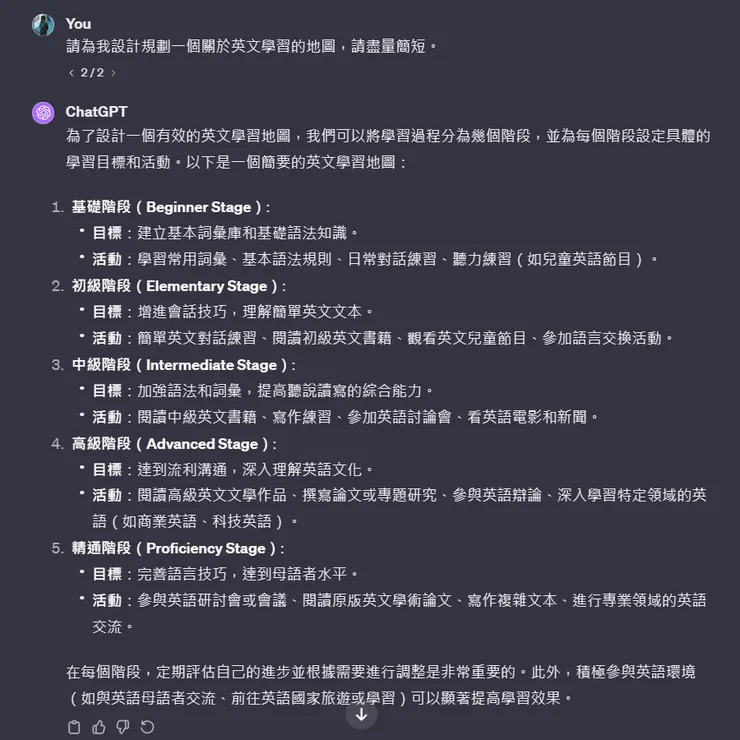Copy ChatGPT's response to the clipboard
The image size is (740, 740).
pyautogui.click(x=74, y=727)
